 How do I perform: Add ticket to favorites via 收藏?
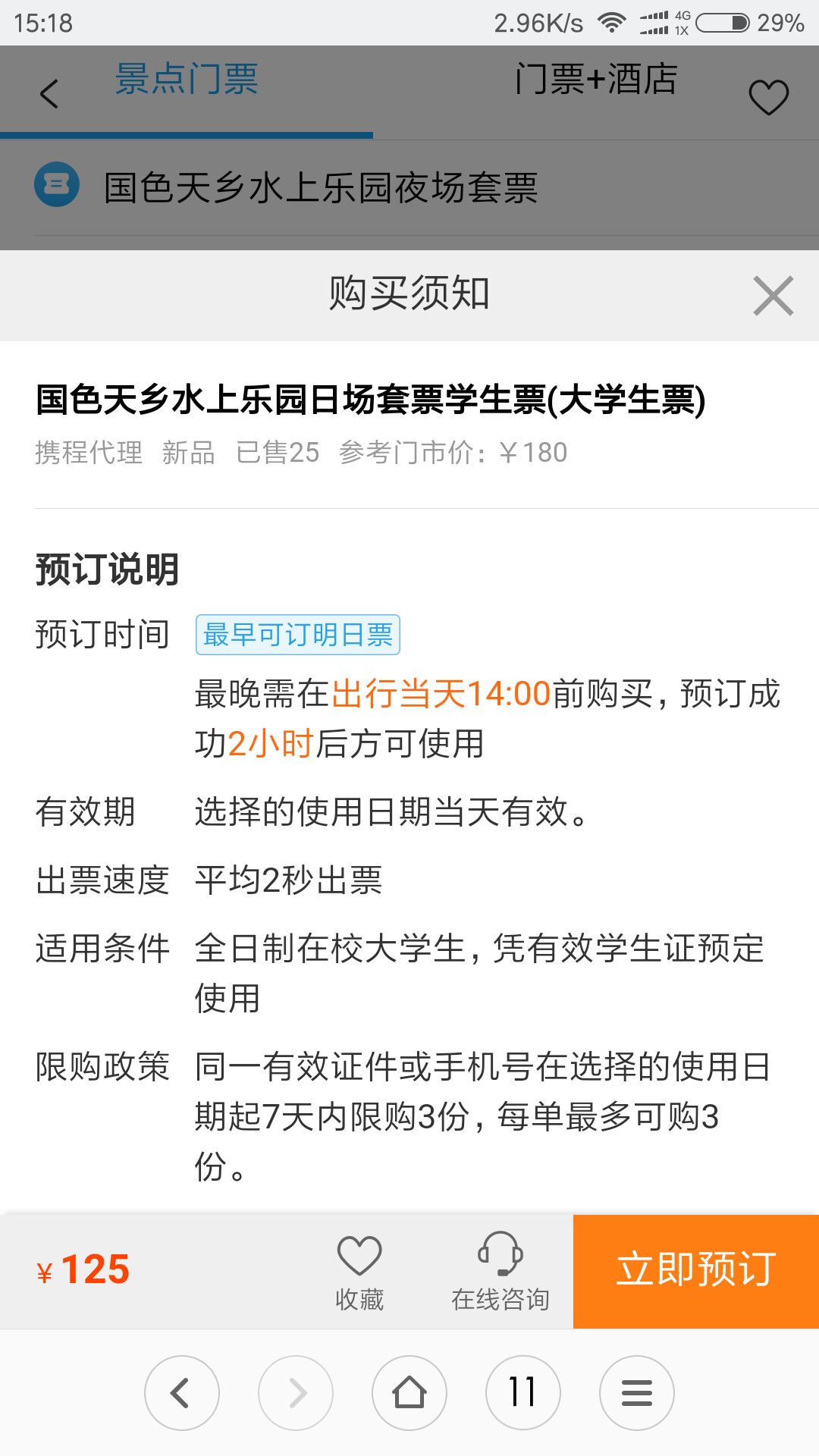click(x=359, y=1272)
